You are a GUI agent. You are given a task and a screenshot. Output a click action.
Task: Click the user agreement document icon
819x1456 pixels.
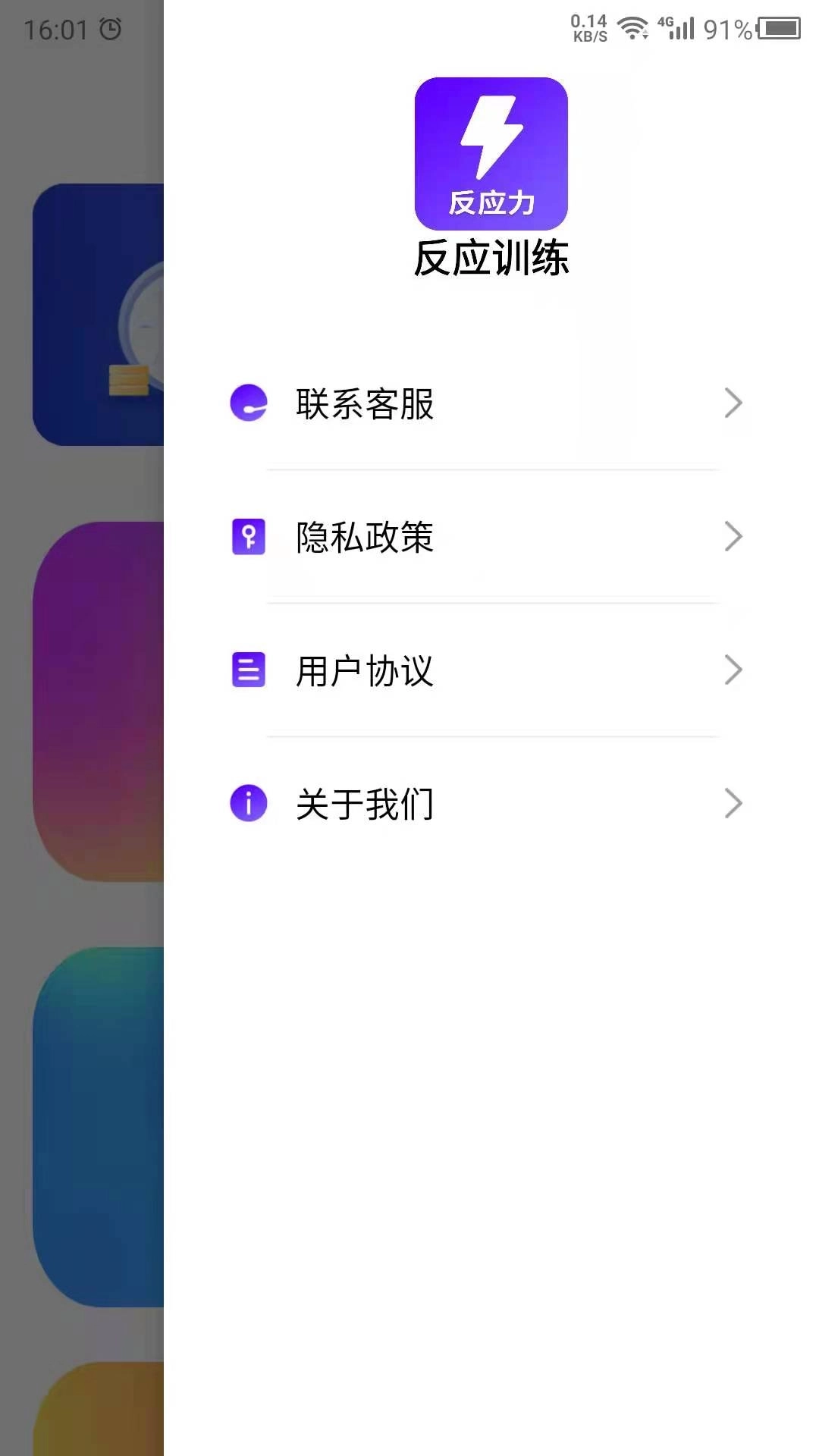pyautogui.click(x=248, y=670)
